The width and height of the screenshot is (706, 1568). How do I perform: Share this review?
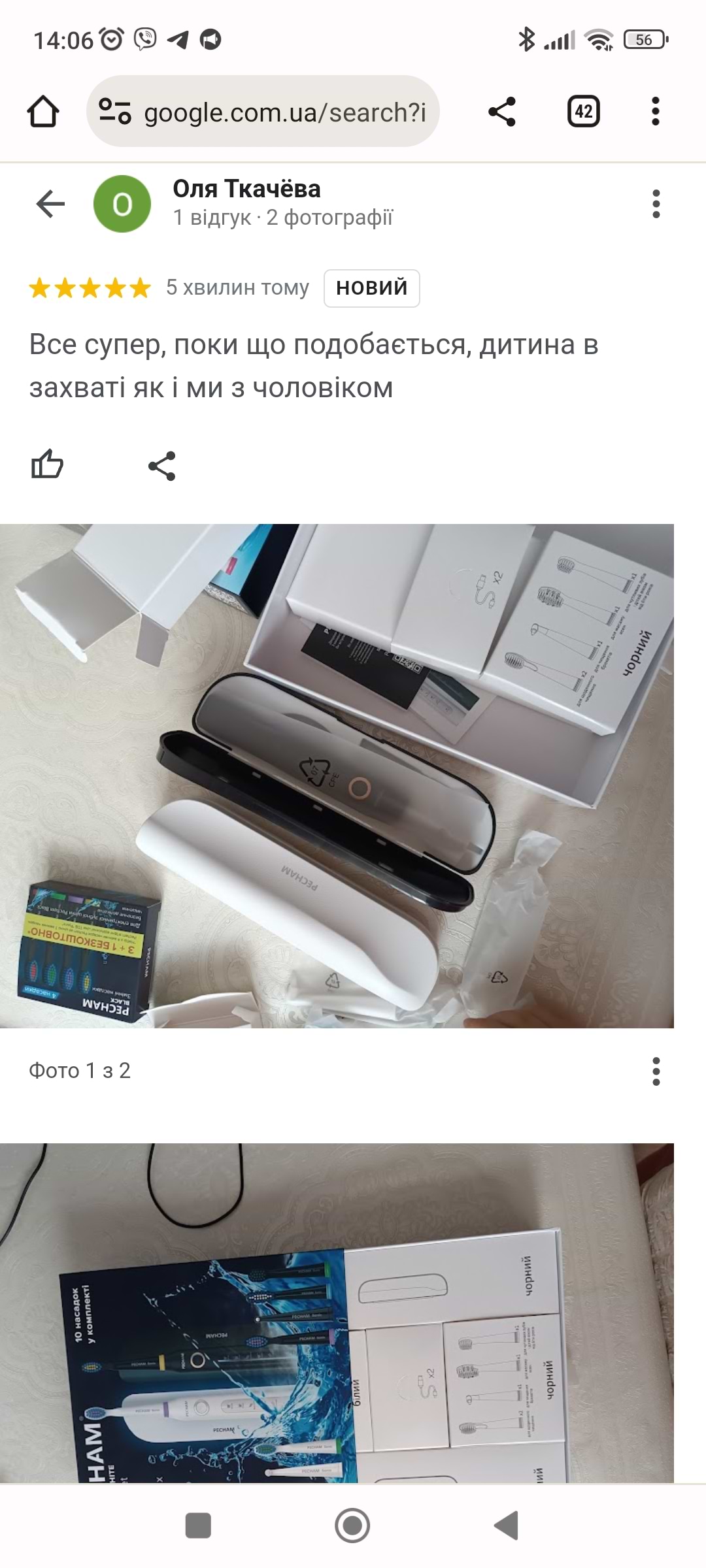click(x=161, y=466)
